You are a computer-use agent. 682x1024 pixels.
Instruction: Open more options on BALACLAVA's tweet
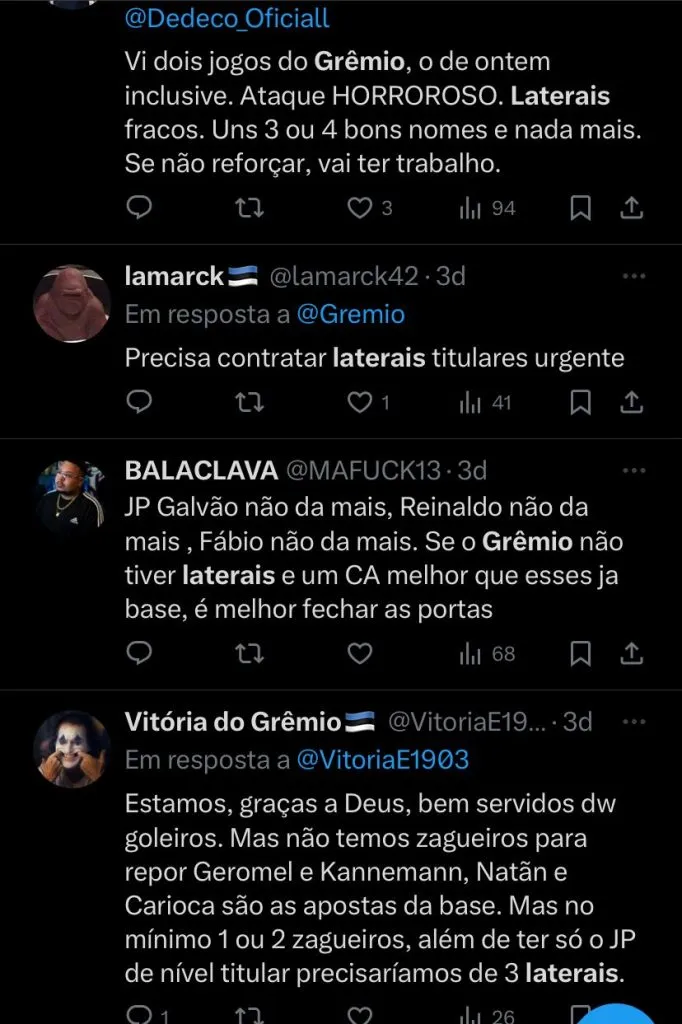coord(633,470)
